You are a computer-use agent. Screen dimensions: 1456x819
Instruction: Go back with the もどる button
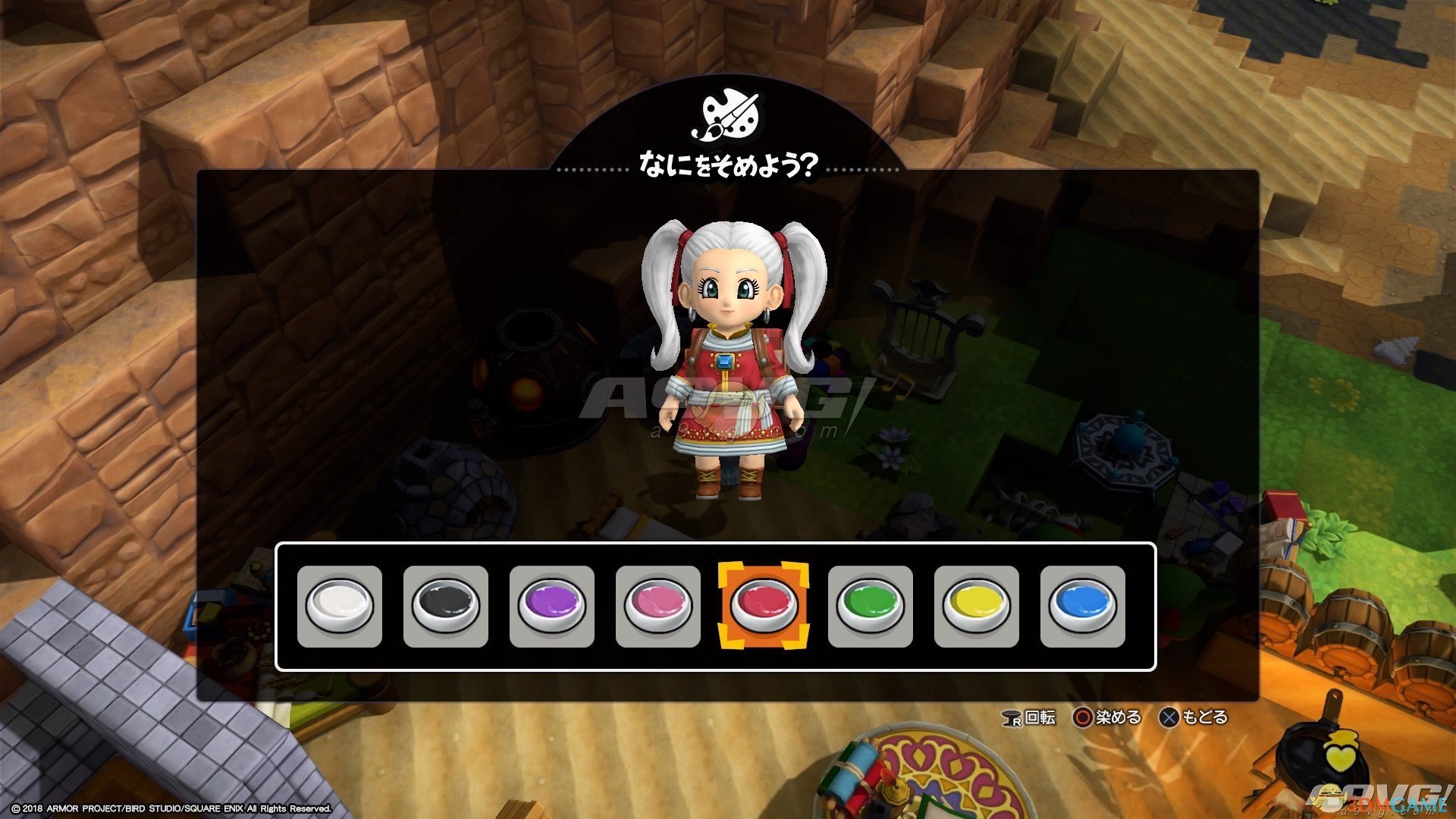pos(1194,717)
